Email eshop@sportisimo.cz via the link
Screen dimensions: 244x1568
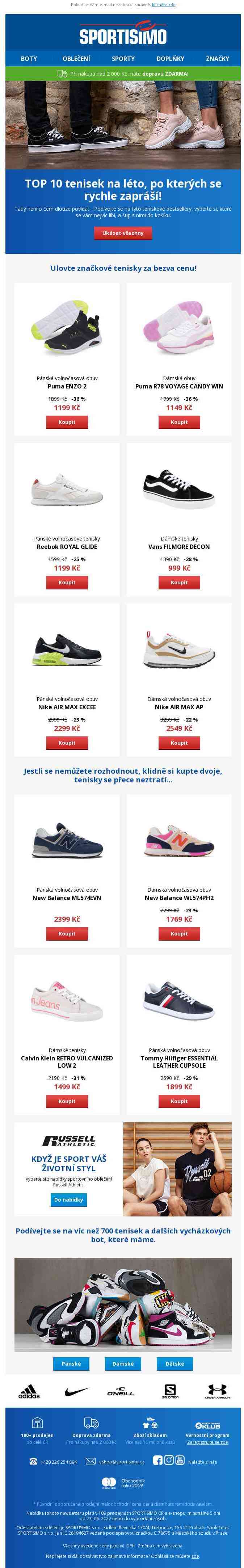coord(122,1462)
